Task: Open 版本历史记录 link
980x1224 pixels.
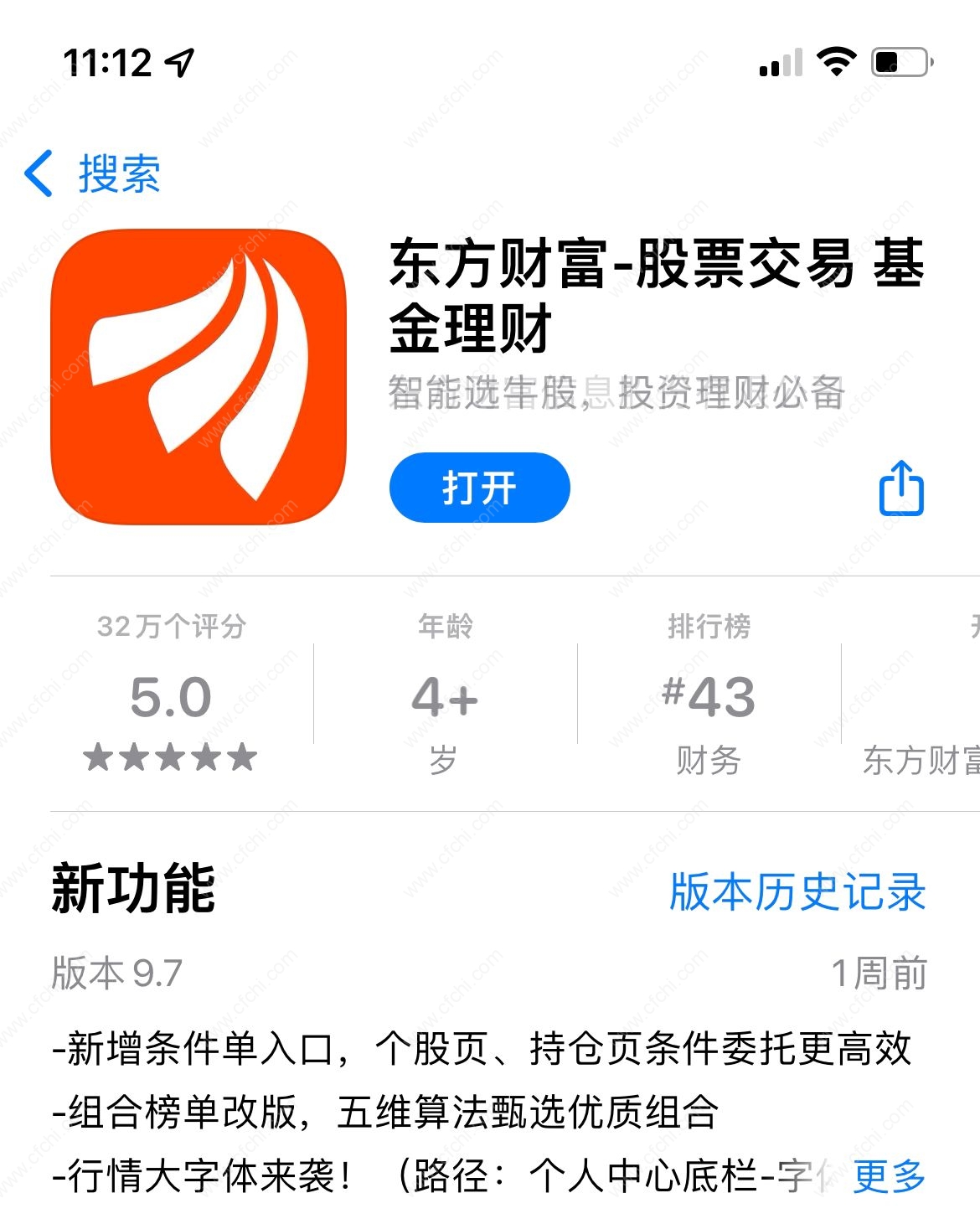Action: coord(797,891)
